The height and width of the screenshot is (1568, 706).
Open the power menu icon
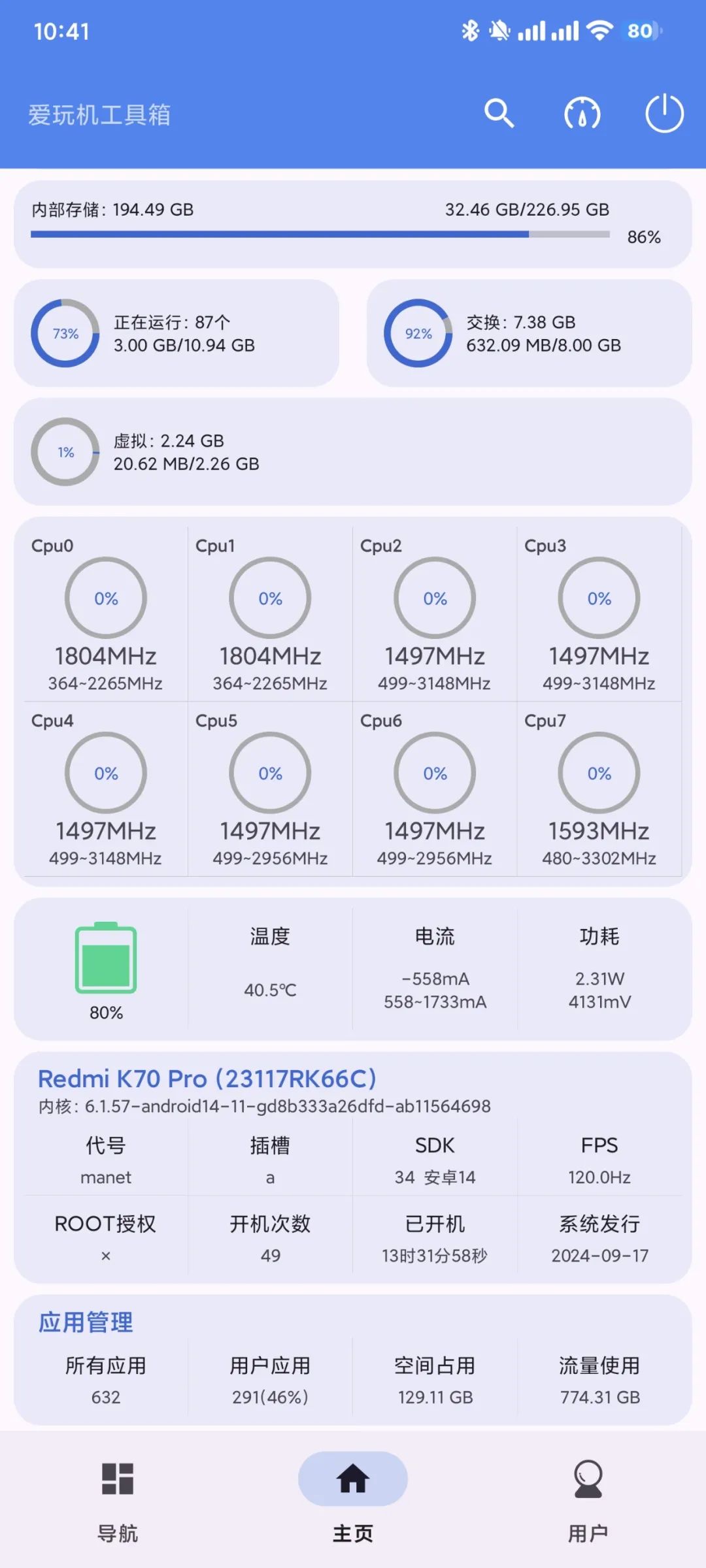[664, 114]
